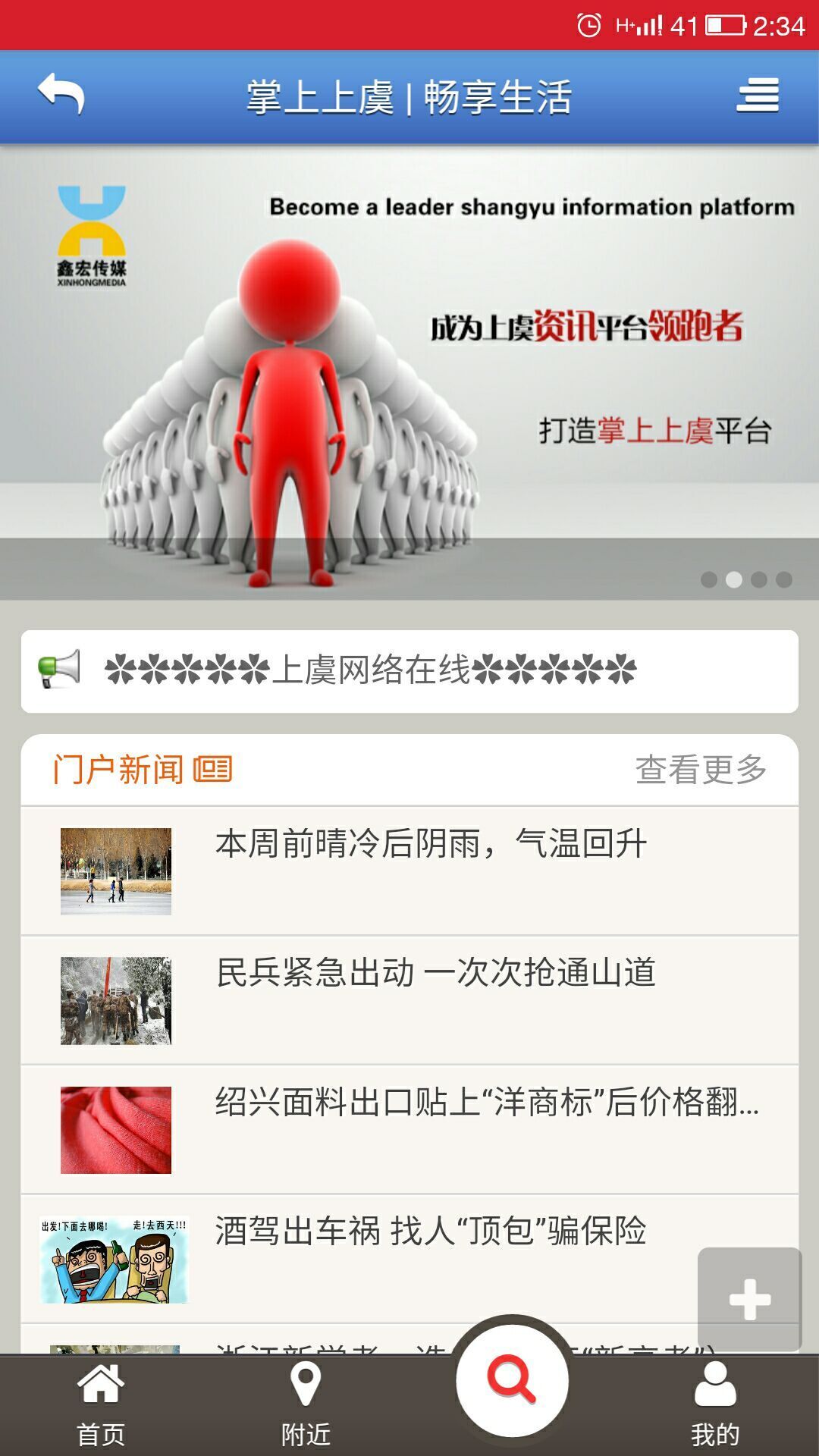
Task: Open the hamburger menu
Action: pos(758,96)
